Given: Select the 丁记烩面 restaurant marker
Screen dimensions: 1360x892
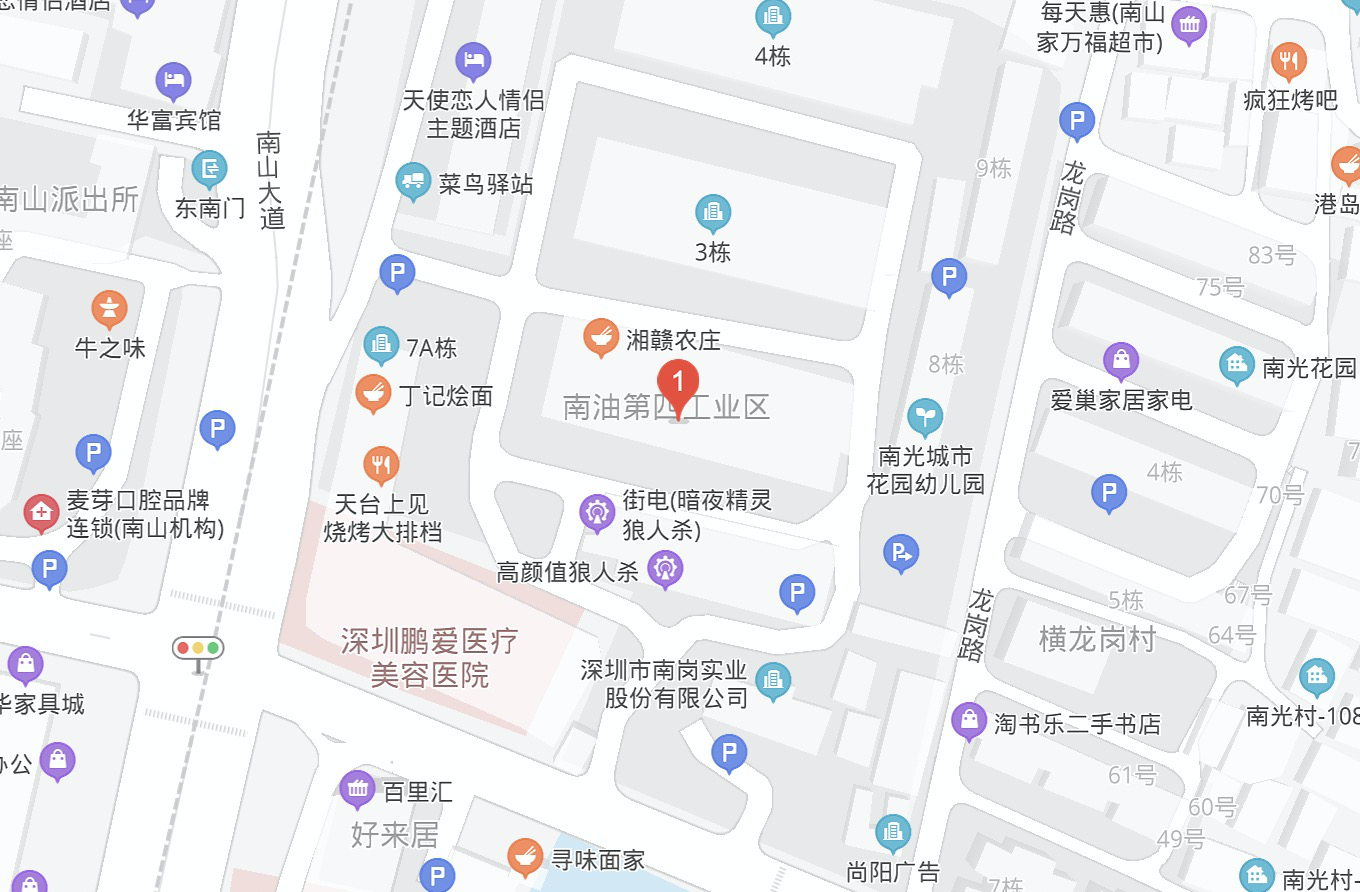Looking at the screenshot, I should (373, 394).
